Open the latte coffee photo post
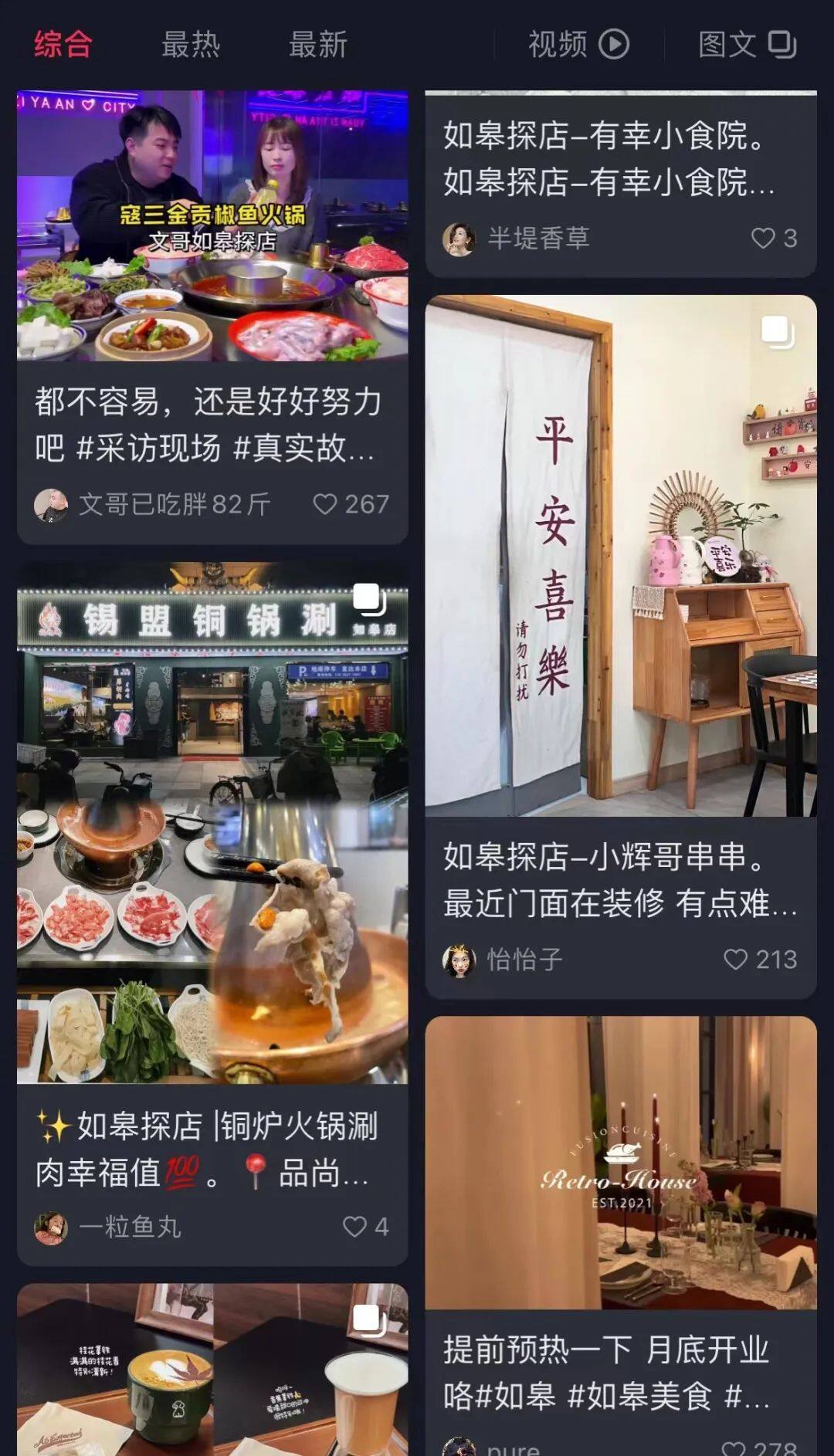This screenshot has width=834, height=1456. [x=212, y=1370]
